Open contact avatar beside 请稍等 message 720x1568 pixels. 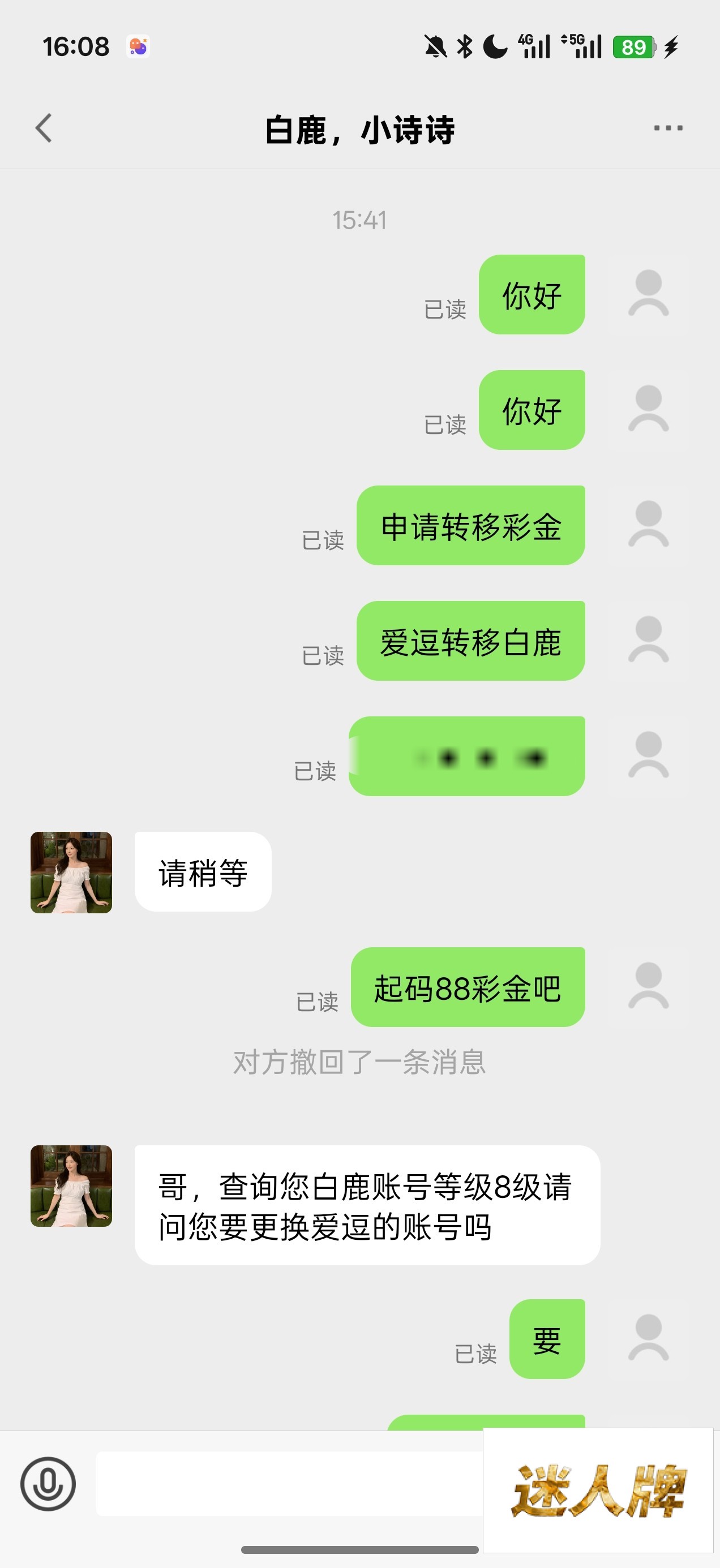pyautogui.click(x=71, y=872)
